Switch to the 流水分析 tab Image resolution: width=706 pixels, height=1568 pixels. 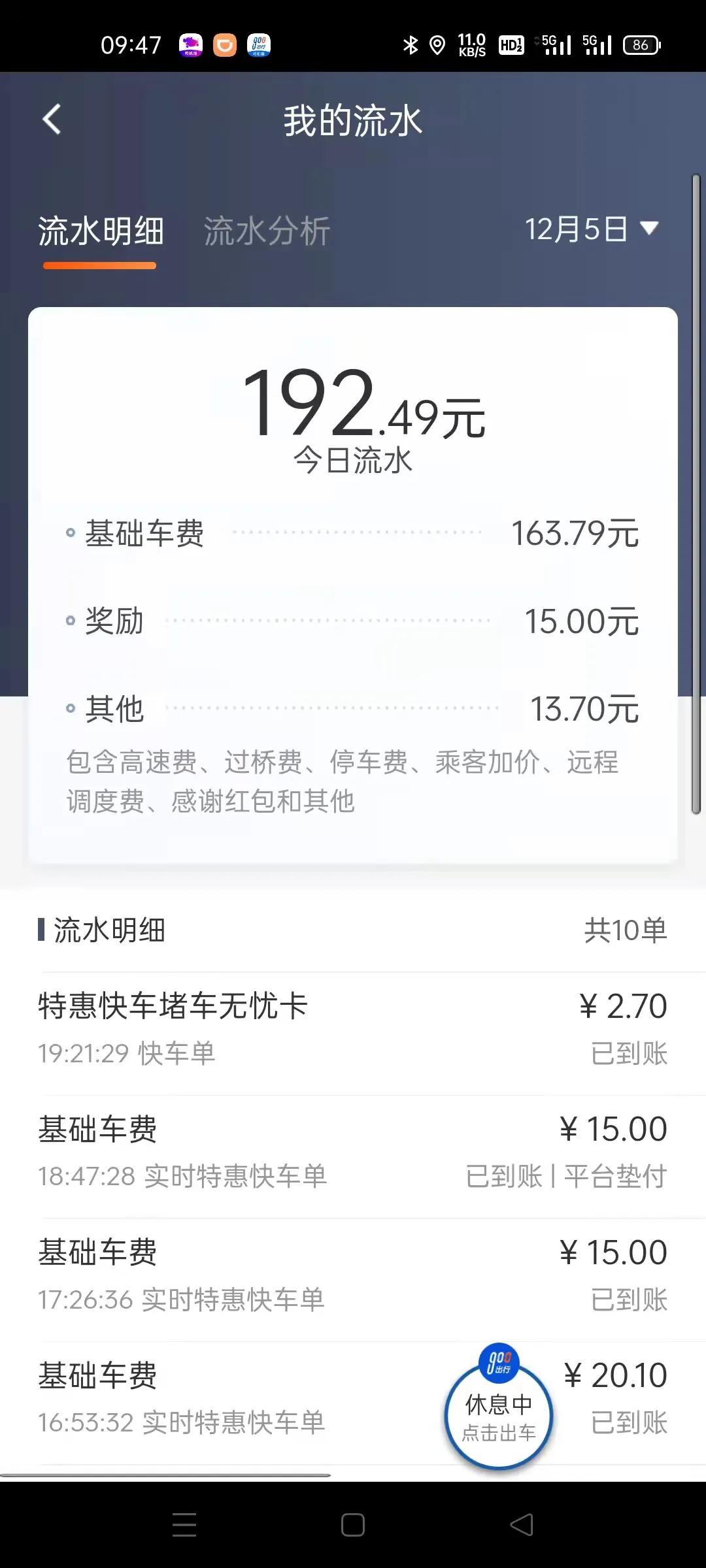pyautogui.click(x=267, y=230)
